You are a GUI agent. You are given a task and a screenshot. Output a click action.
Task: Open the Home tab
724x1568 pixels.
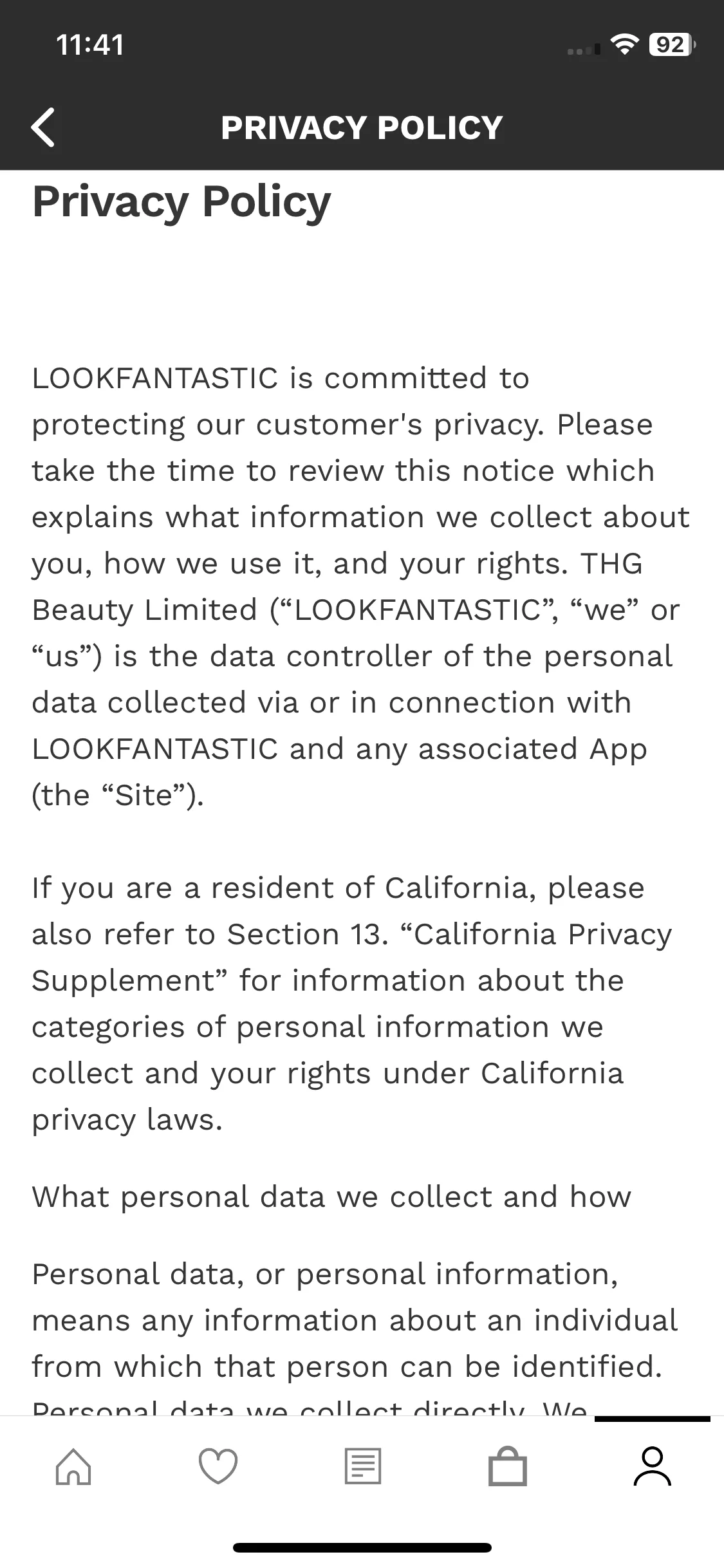coord(73,1466)
